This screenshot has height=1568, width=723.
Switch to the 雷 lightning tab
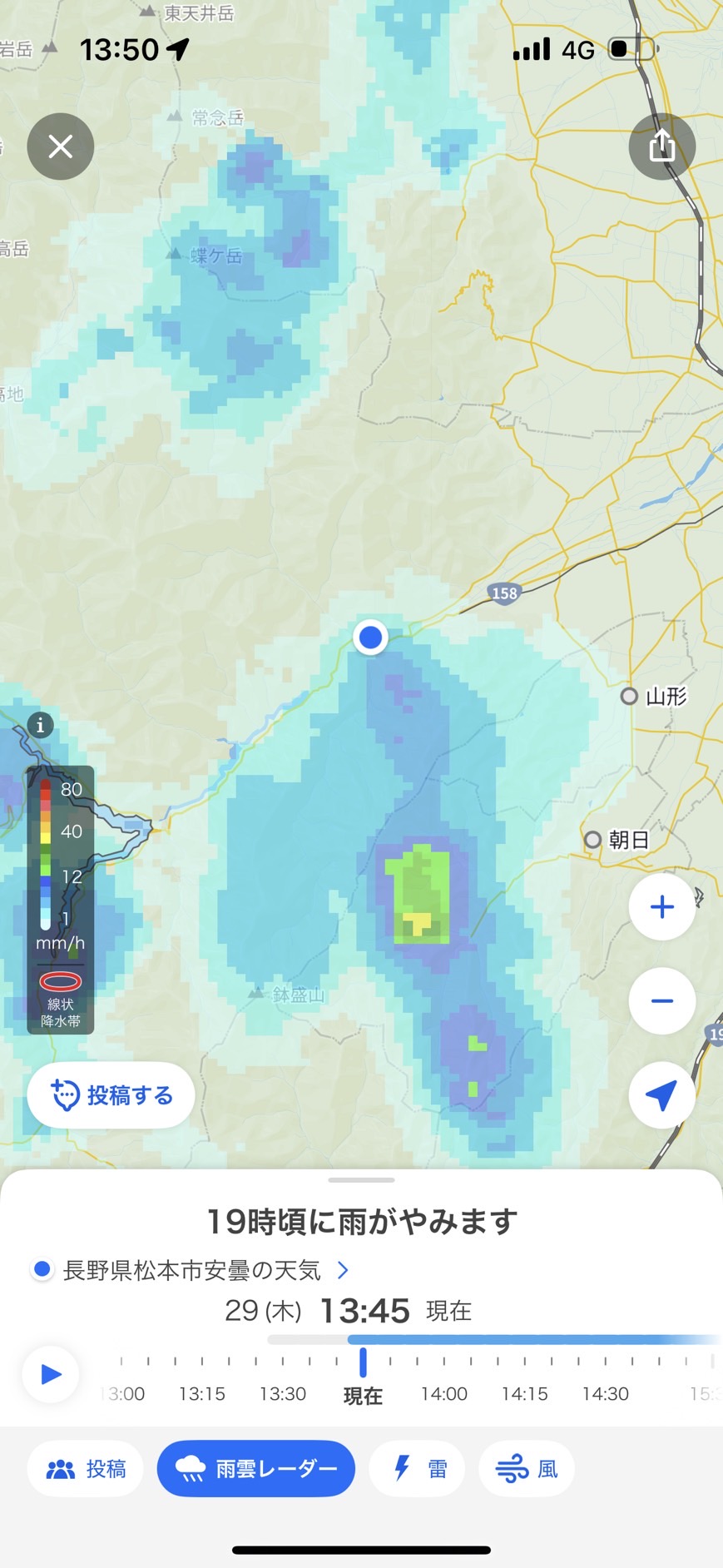pos(417,1469)
